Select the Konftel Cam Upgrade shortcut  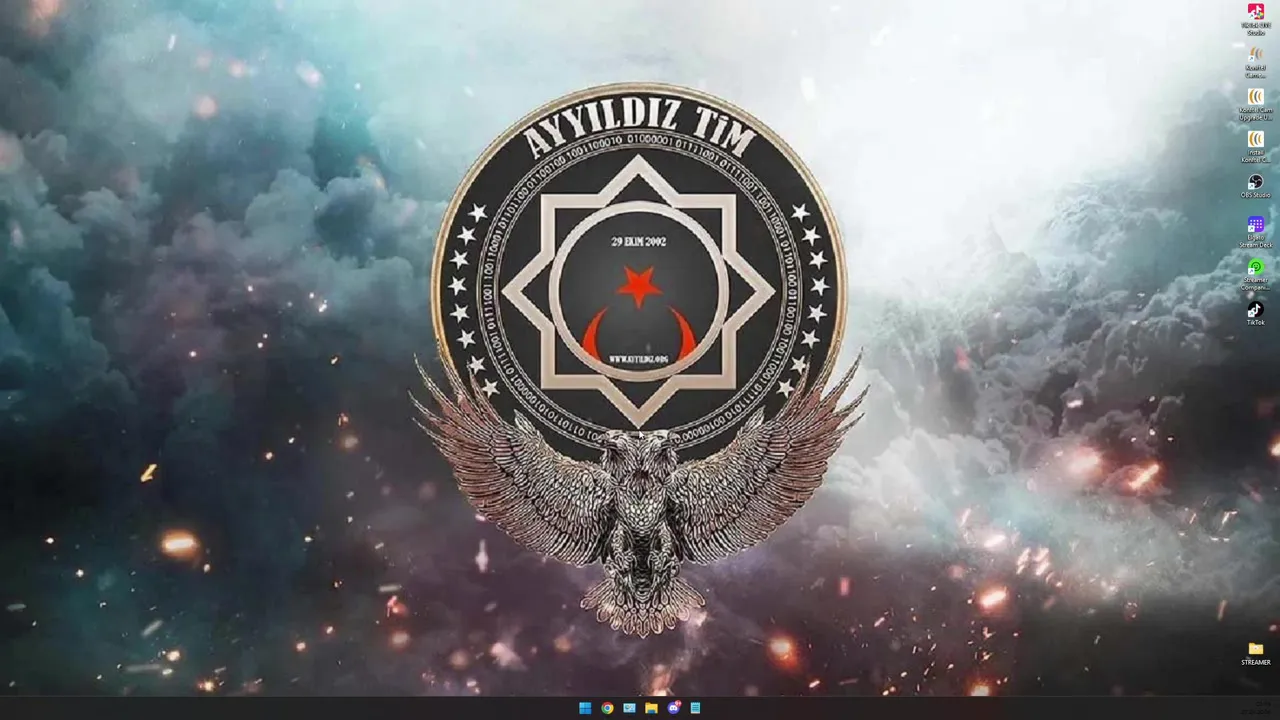point(1255,97)
